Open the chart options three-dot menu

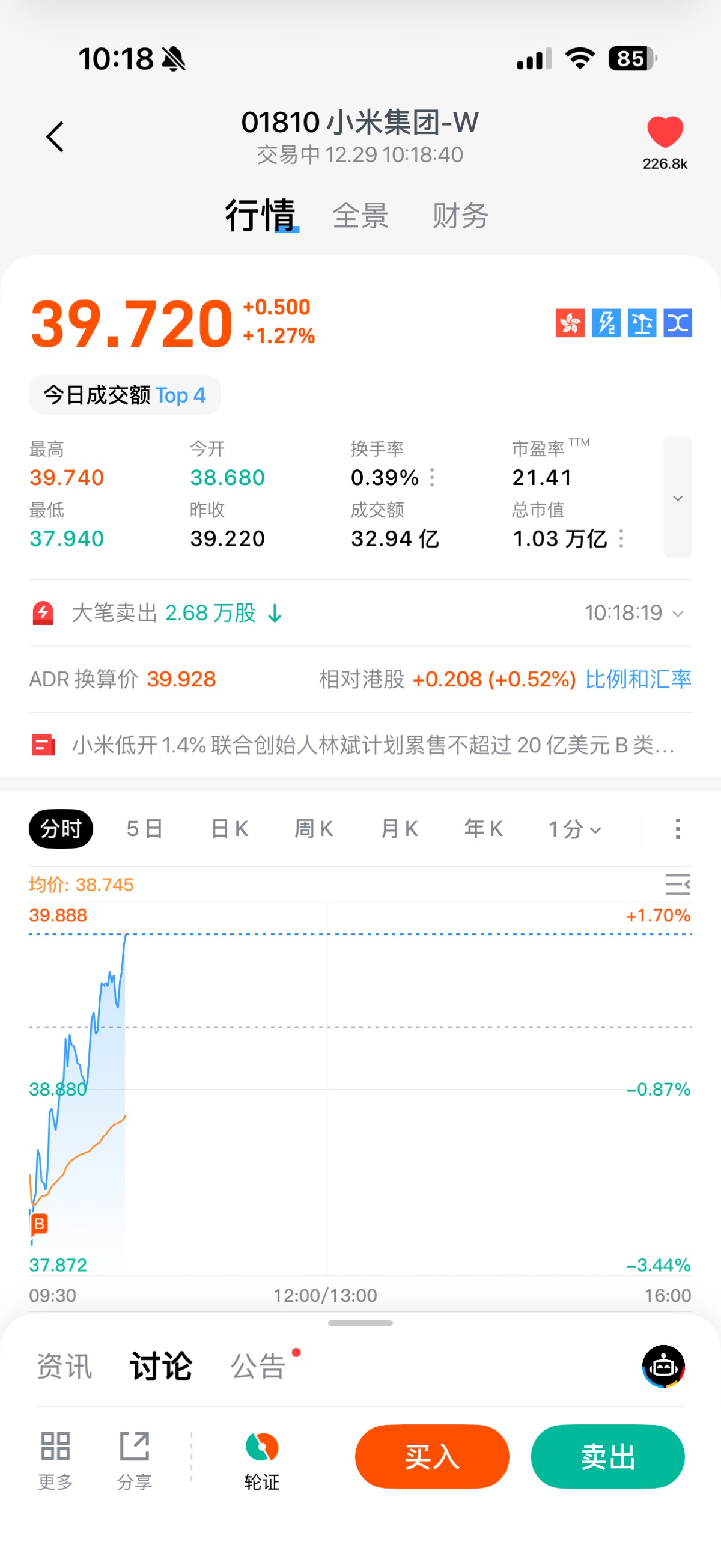[x=677, y=829]
